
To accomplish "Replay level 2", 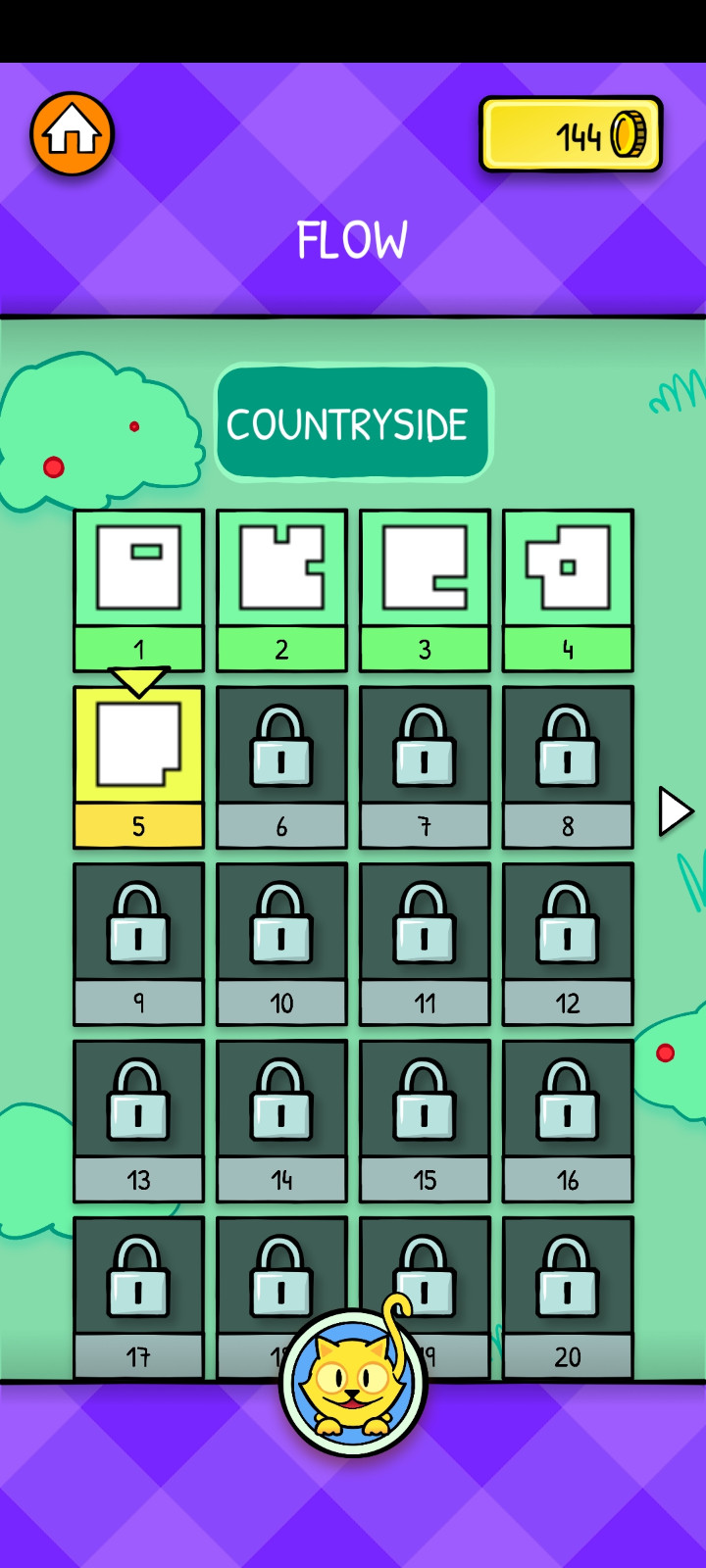I will coord(281,588).
